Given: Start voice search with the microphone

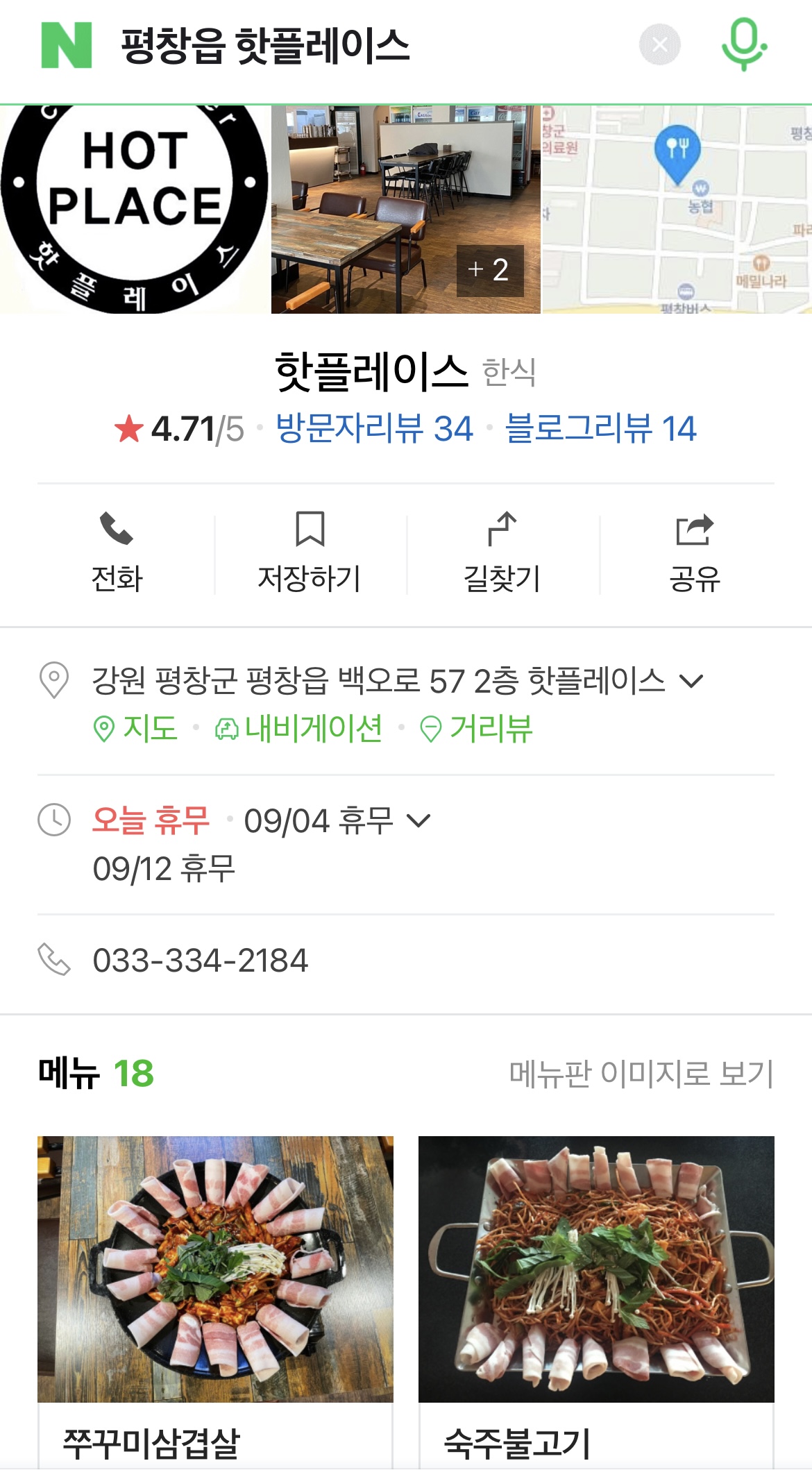Looking at the screenshot, I should [x=743, y=44].
